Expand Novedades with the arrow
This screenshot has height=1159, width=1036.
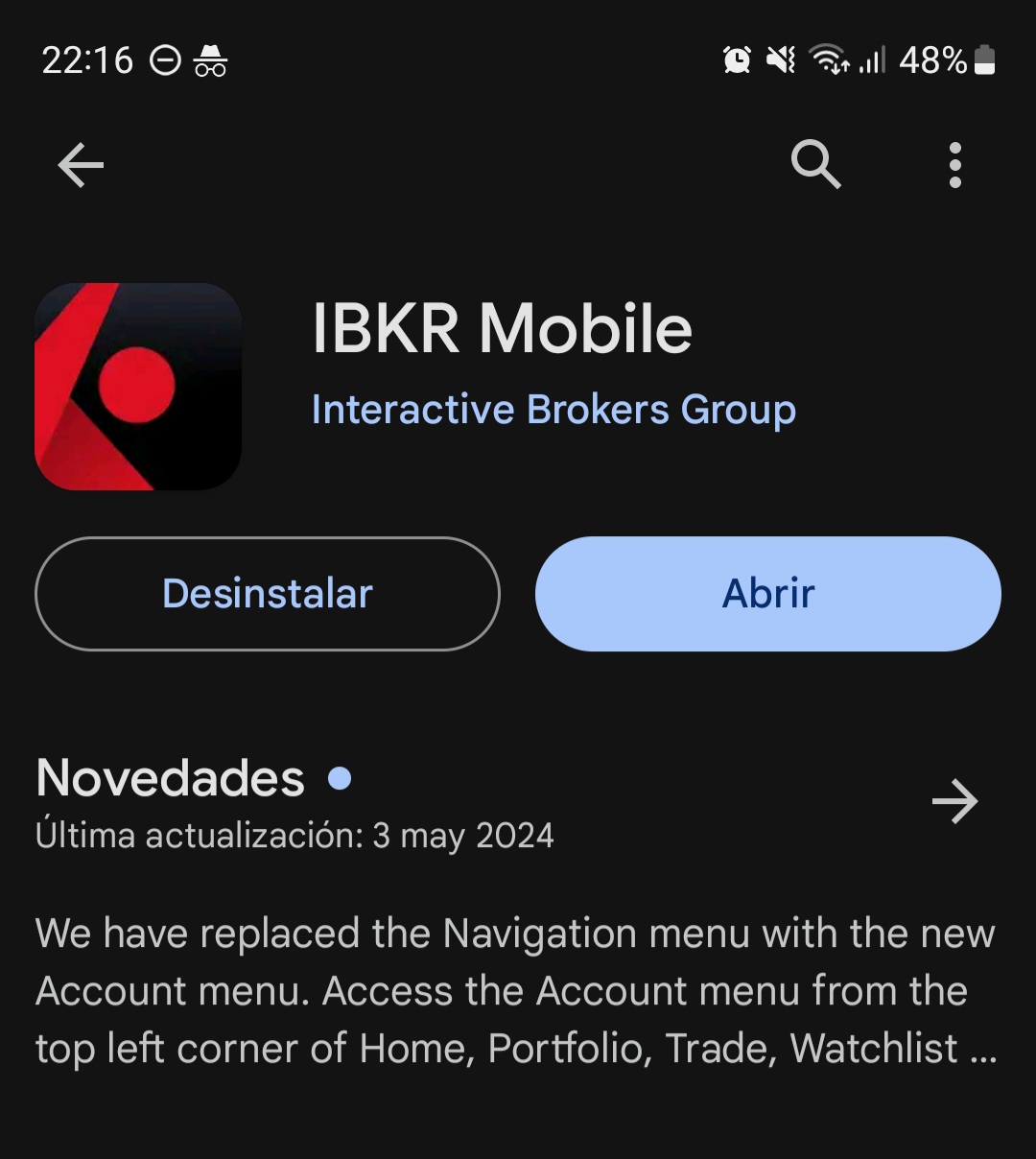pyautogui.click(x=954, y=801)
